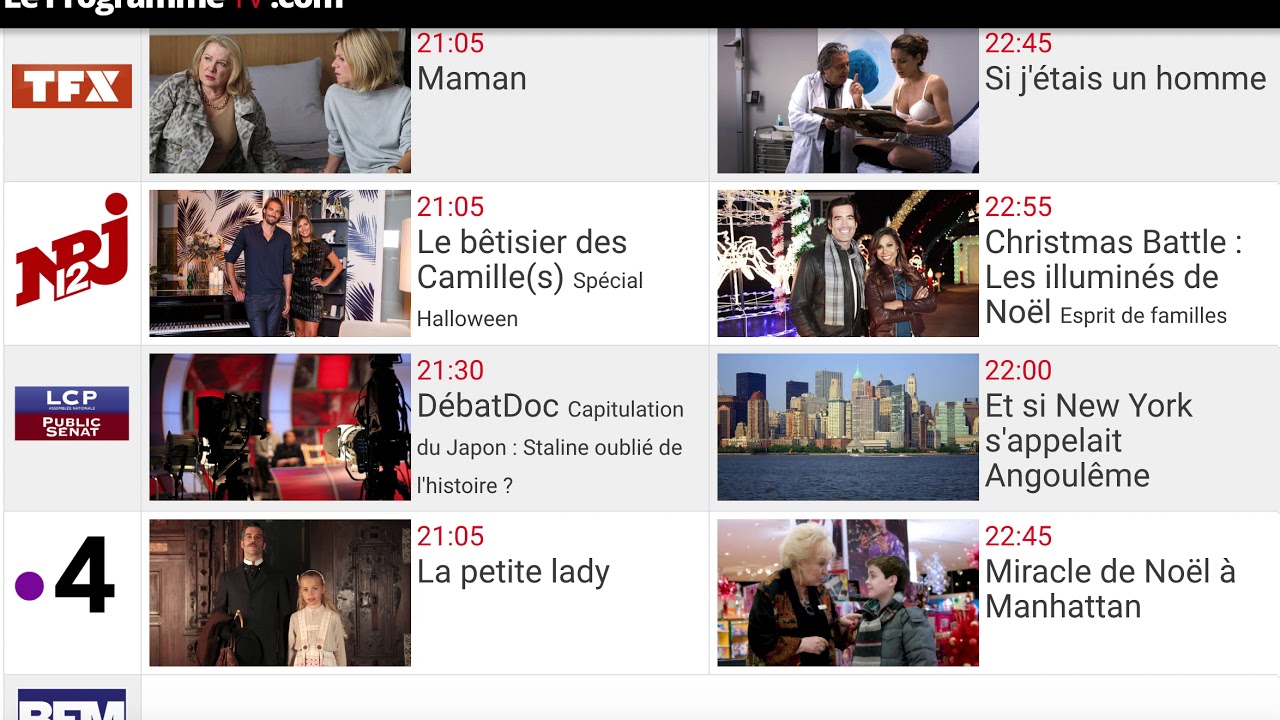Open the La petite lady picture
The image size is (1280, 720).
coord(280,592)
